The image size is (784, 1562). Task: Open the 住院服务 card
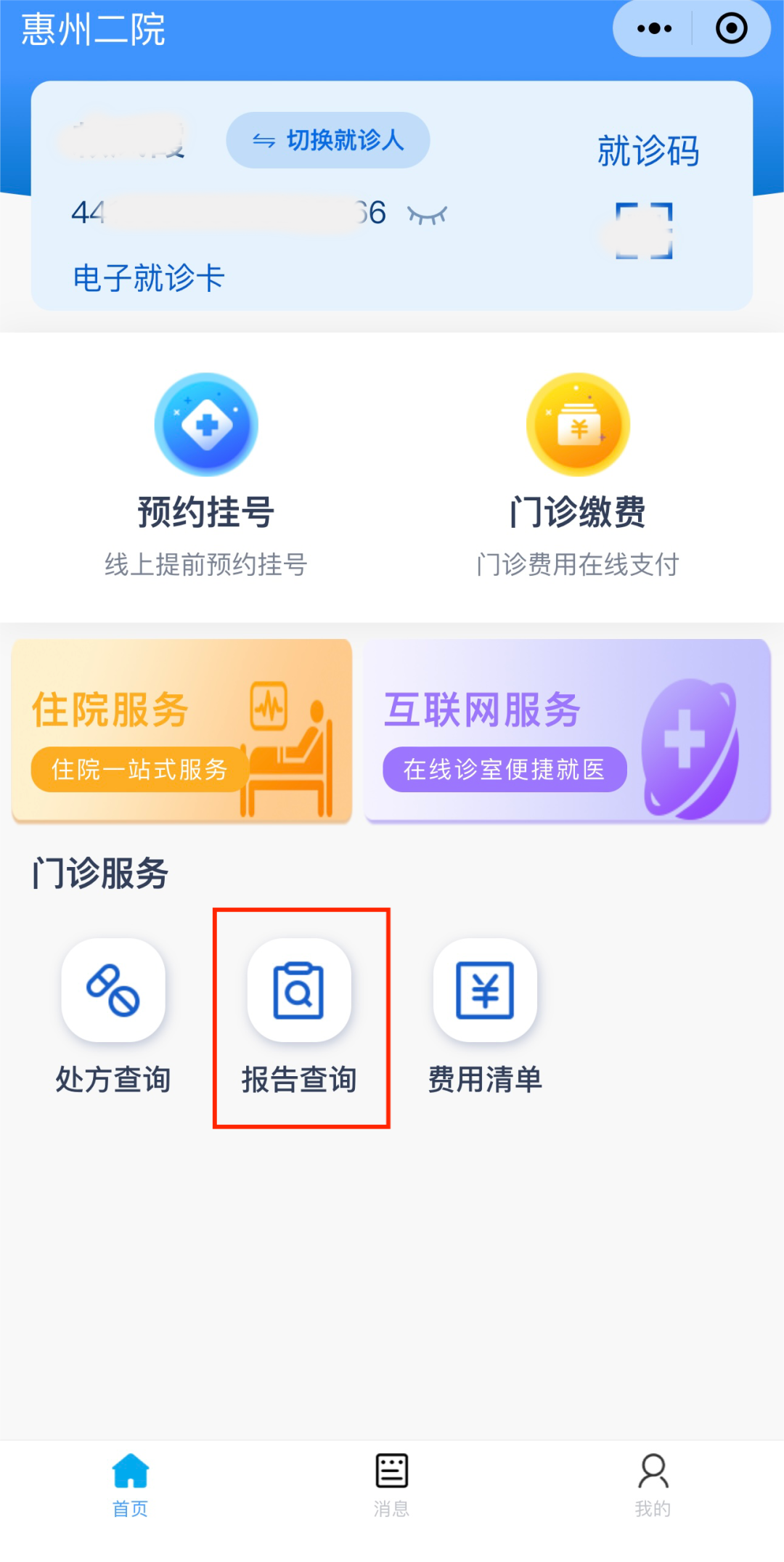click(x=181, y=731)
